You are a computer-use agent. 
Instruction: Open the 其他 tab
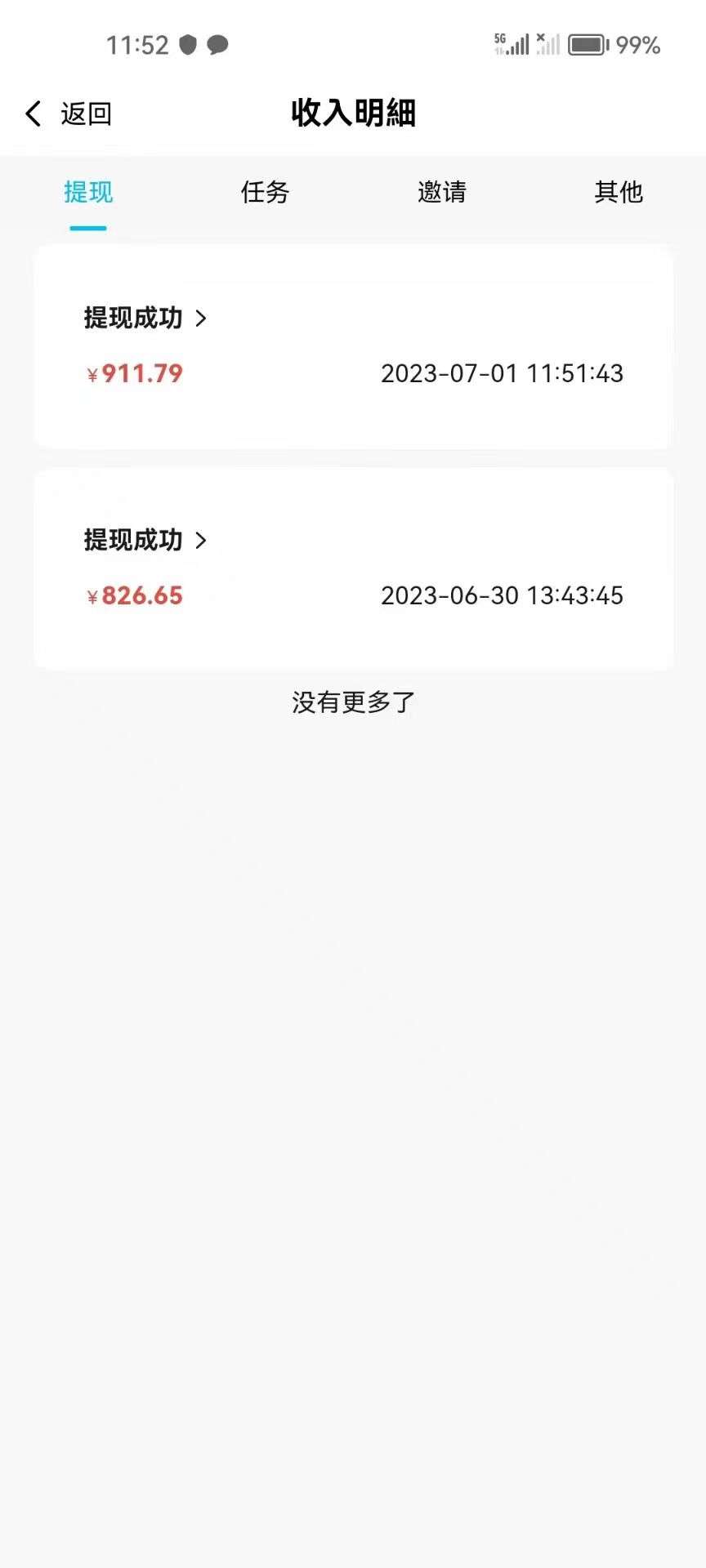[619, 193]
